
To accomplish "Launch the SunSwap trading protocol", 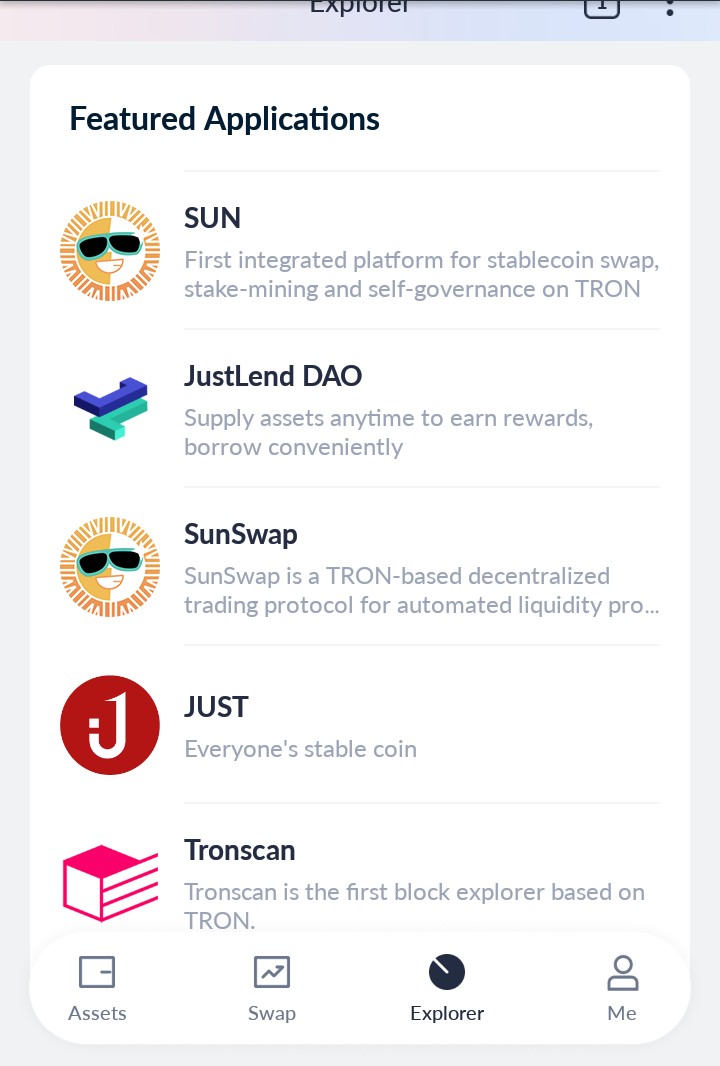I will click(360, 566).
